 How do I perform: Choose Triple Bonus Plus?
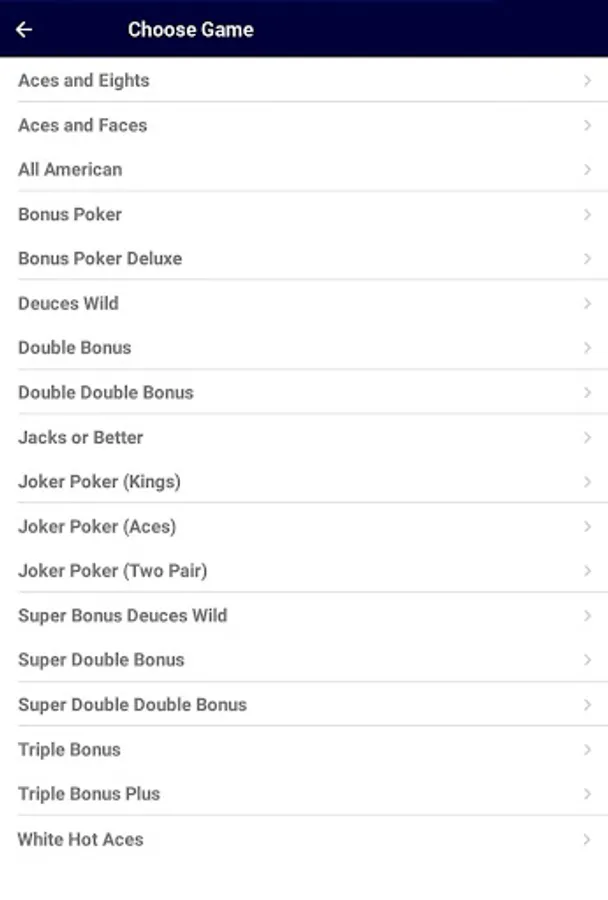(304, 793)
